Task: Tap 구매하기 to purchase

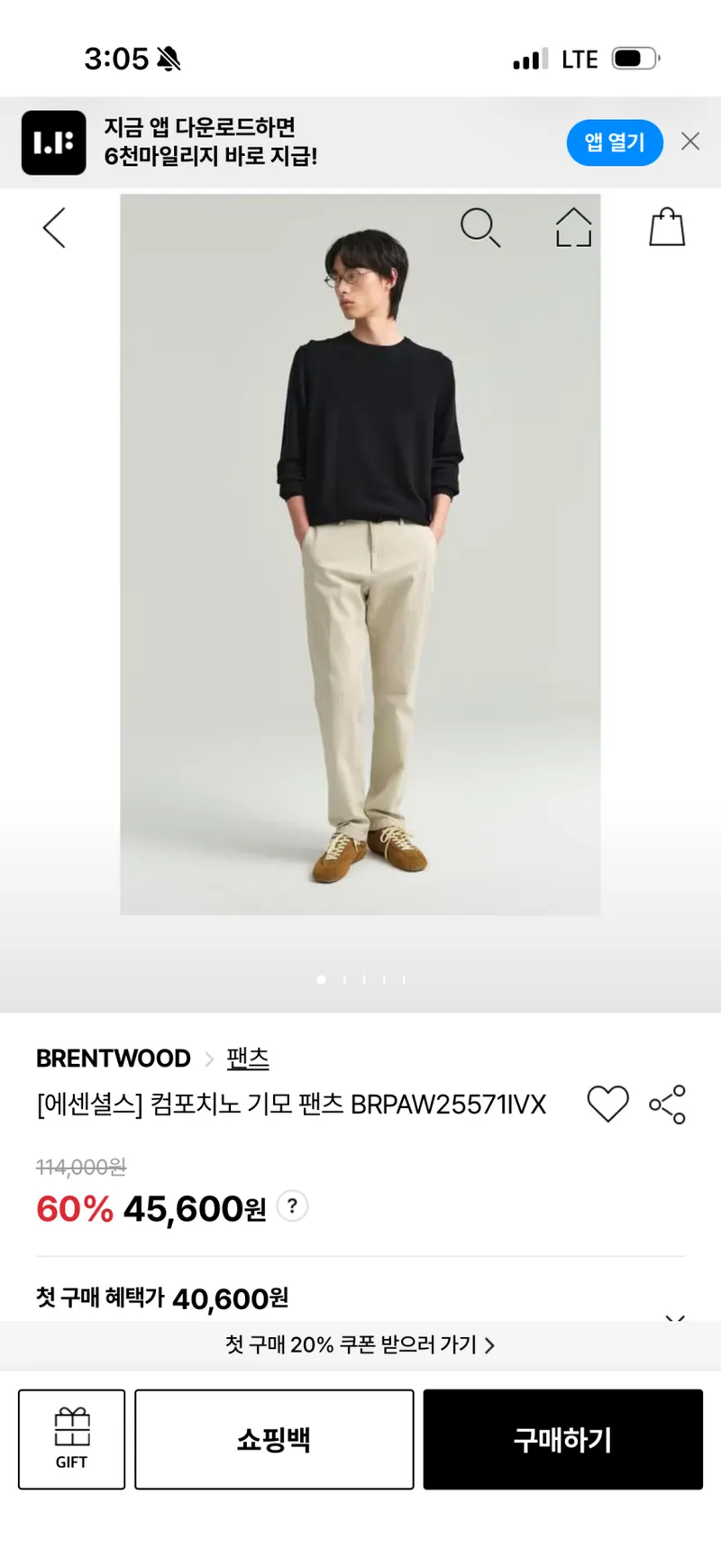Action: 563,1439
